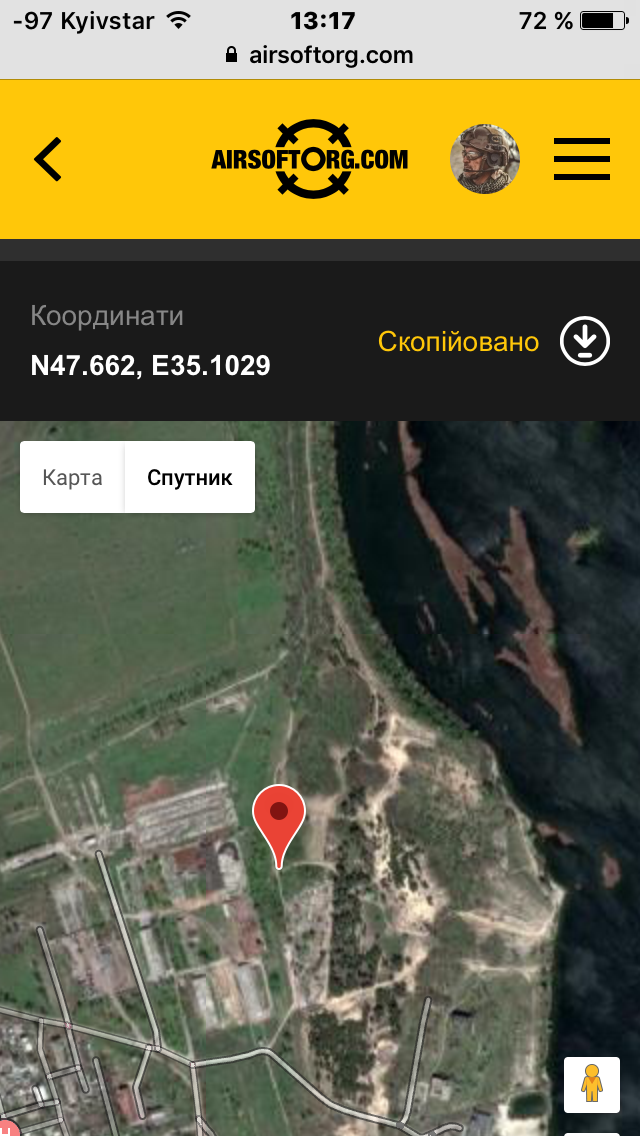Go back using the header arrow
Image resolution: width=640 pixels, height=1136 pixels.
(x=48, y=159)
